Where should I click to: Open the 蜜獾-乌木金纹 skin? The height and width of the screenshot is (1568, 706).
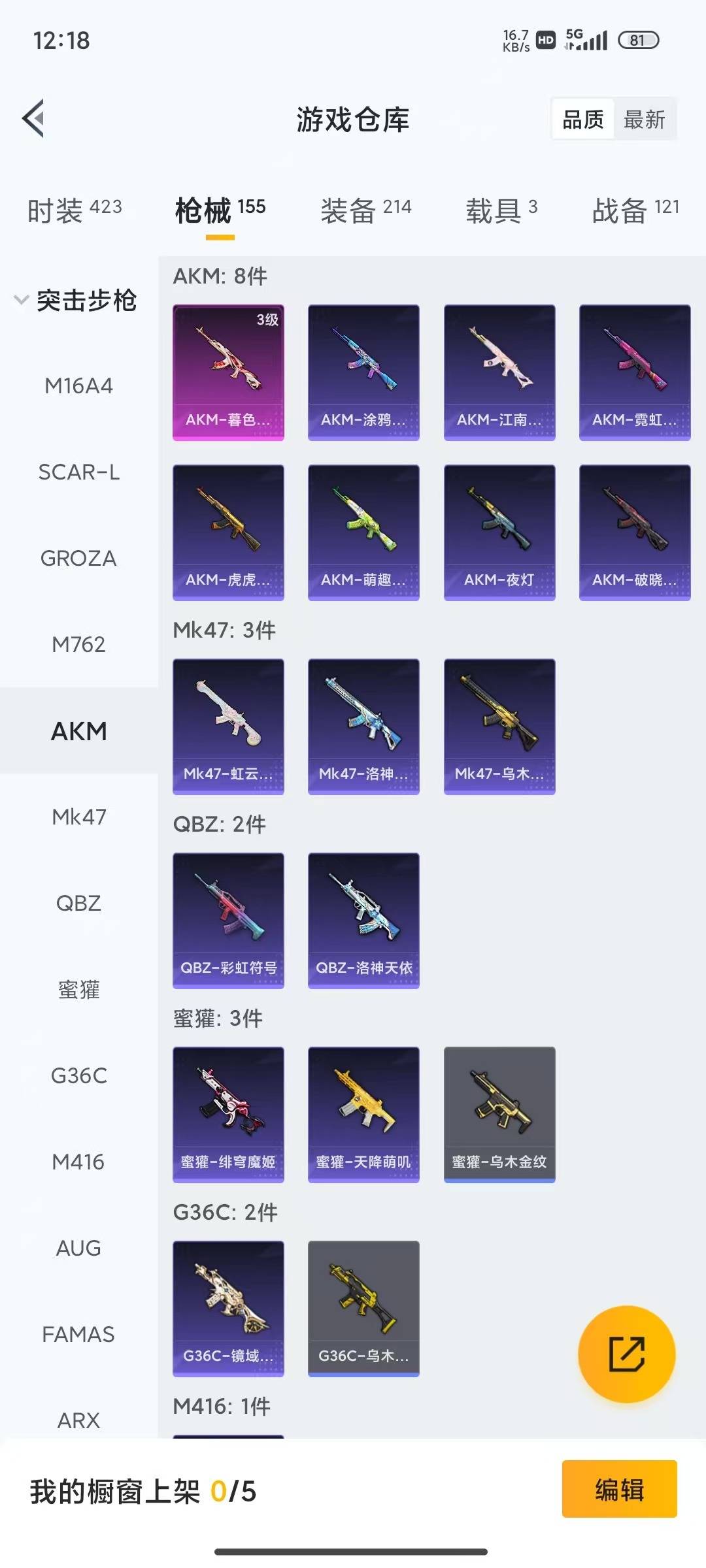[x=499, y=1115]
